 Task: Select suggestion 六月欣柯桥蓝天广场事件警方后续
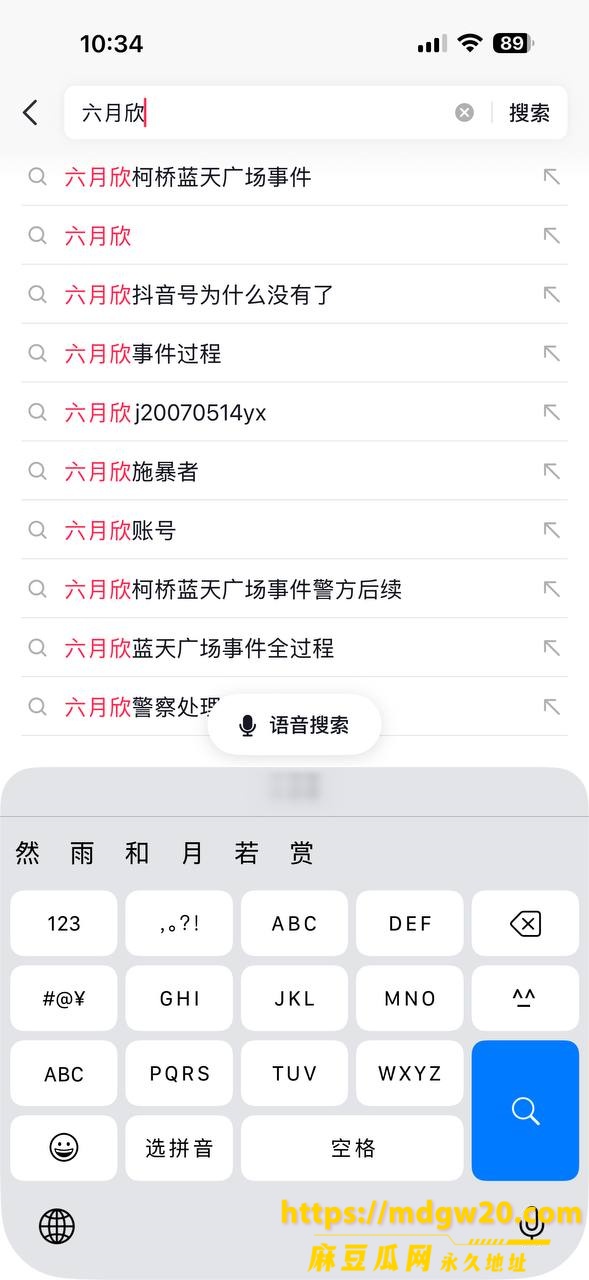(x=294, y=590)
